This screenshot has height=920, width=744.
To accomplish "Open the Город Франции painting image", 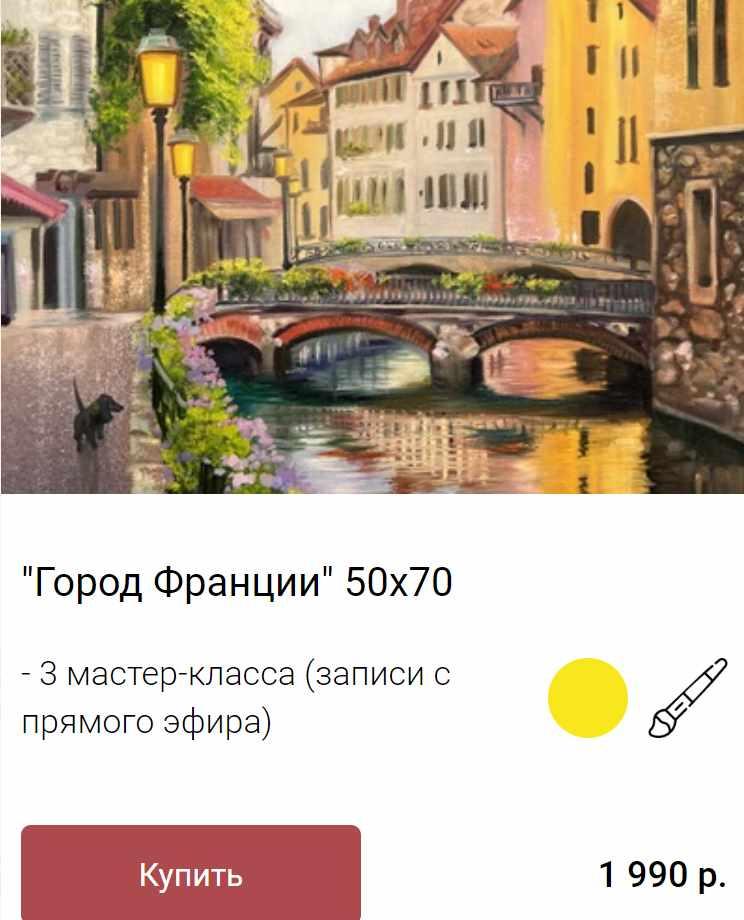I will (x=372, y=246).
